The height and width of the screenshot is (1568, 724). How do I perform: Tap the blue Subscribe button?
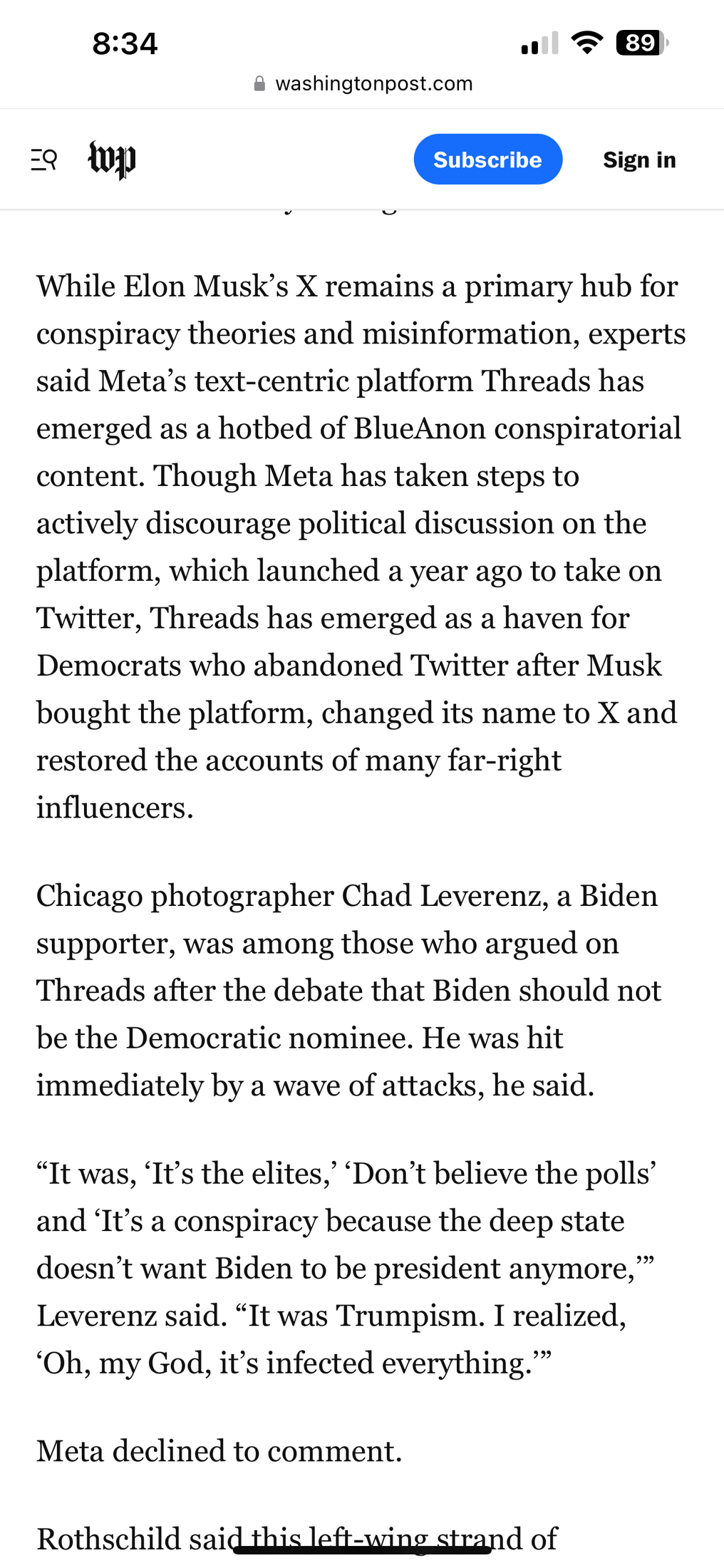click(488, 159)
